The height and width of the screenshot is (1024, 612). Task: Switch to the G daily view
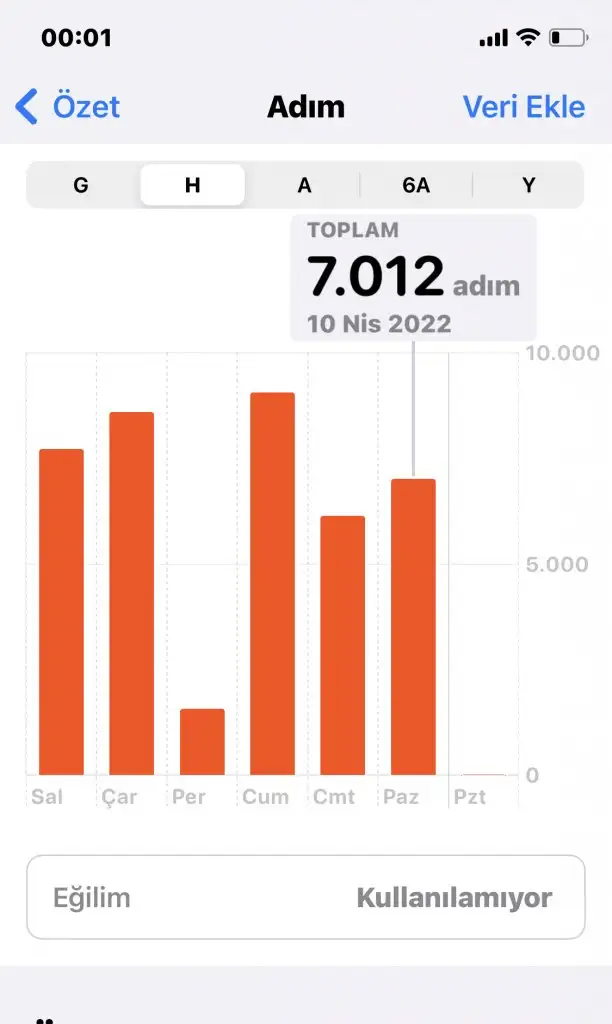[81, 185]
